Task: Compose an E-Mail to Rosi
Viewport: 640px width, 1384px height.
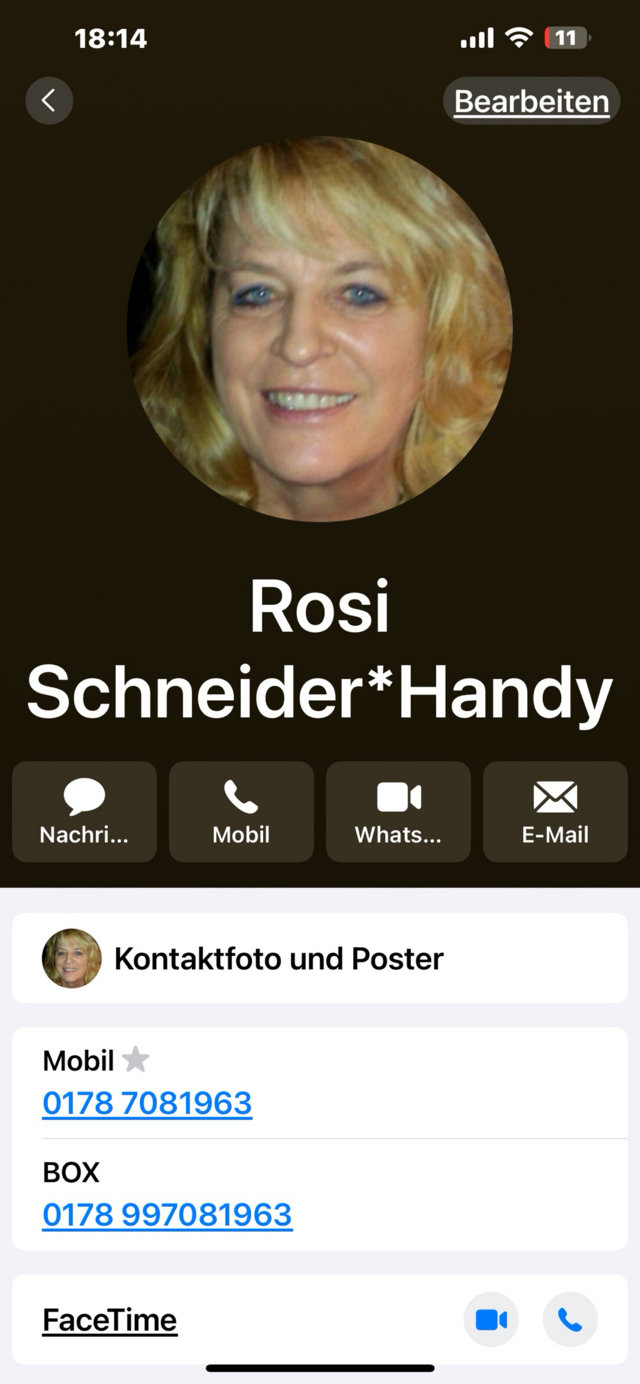Action: click(x=555, y=812)
